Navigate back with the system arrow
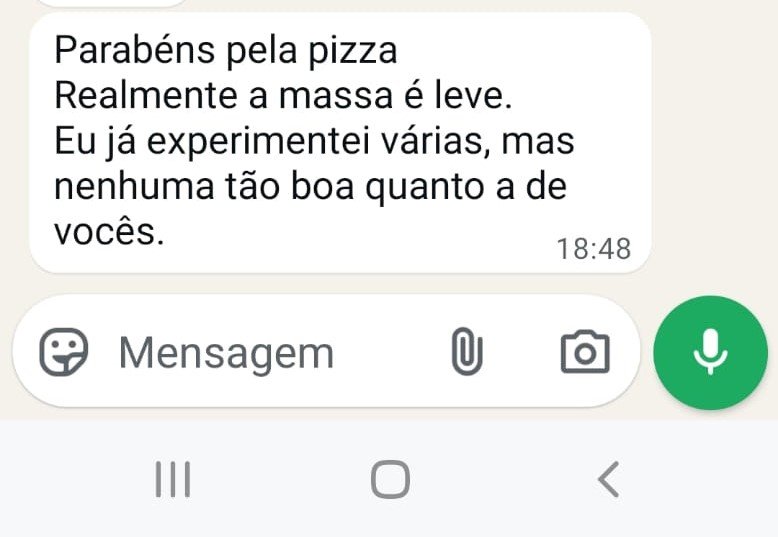This screenshot has width=778, height=537. pyautogui.click(x=607, y=480)
